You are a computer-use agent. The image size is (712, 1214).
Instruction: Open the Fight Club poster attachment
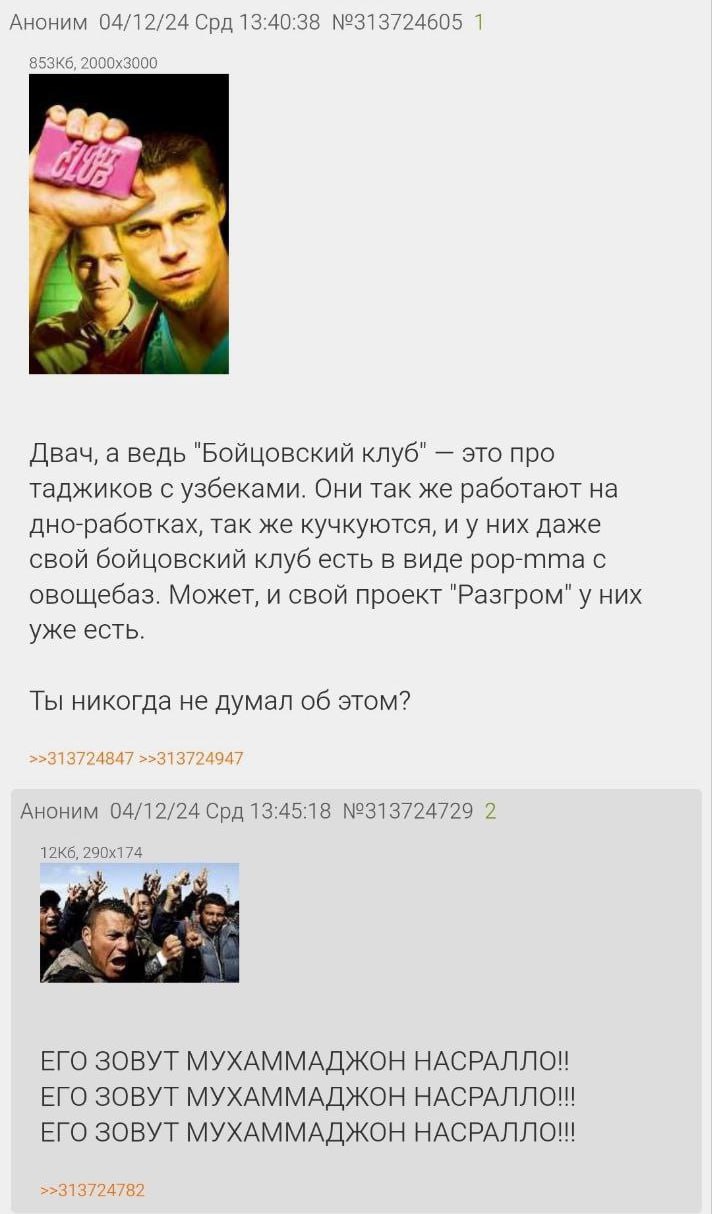[129, 224]
